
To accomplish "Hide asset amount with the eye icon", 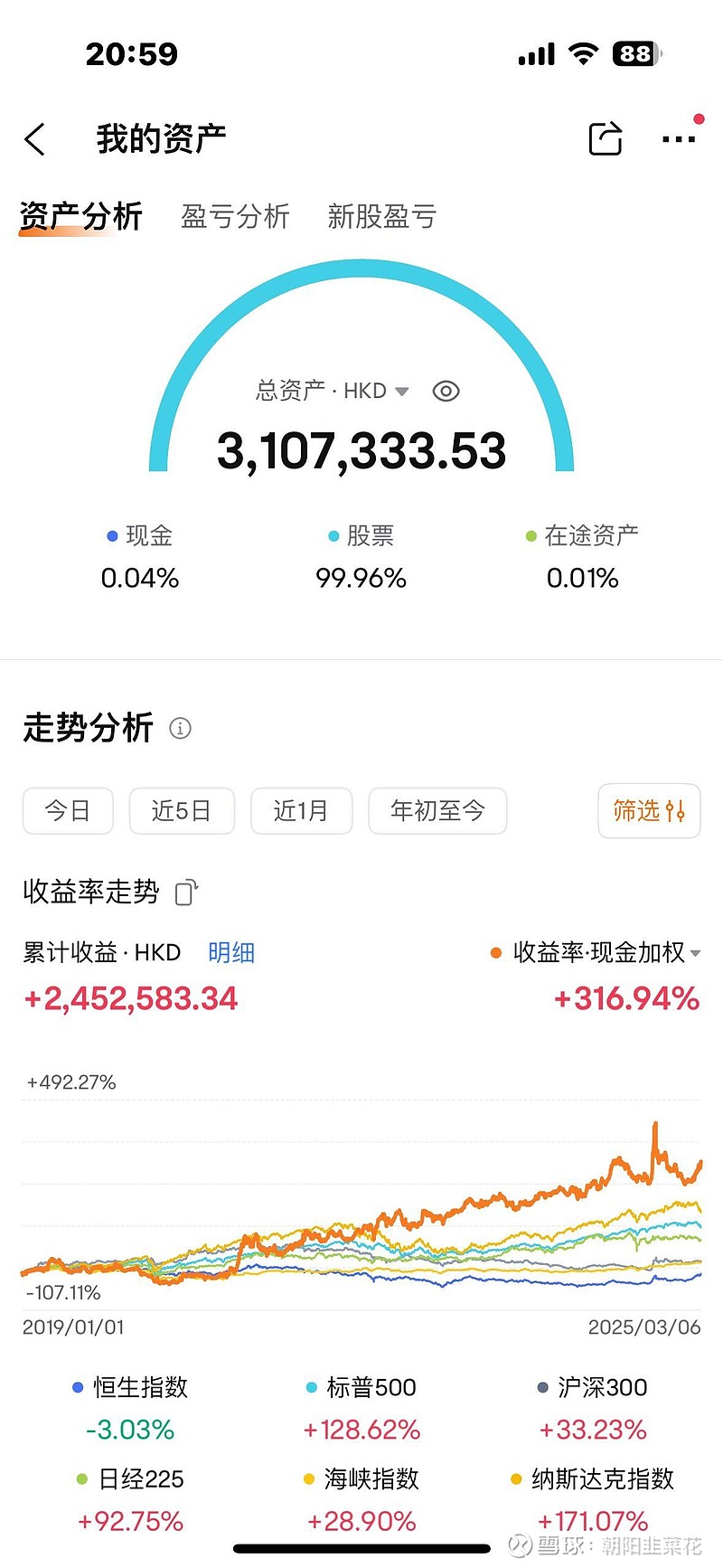I will coord(446,391).
